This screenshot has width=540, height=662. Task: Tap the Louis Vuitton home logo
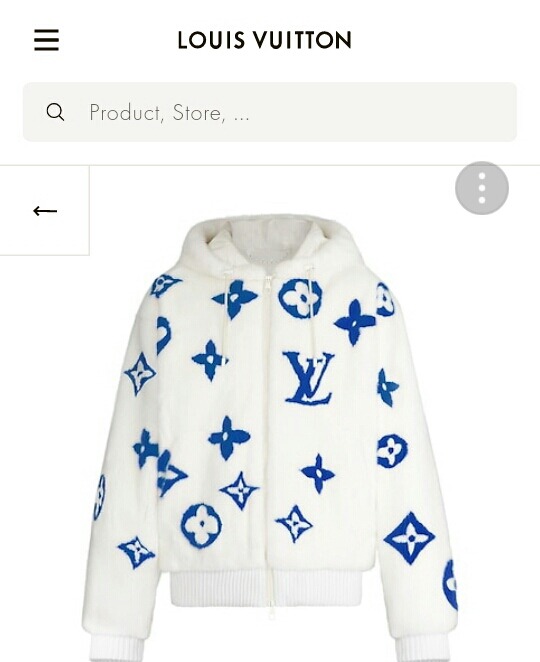(x=264, y=40)
